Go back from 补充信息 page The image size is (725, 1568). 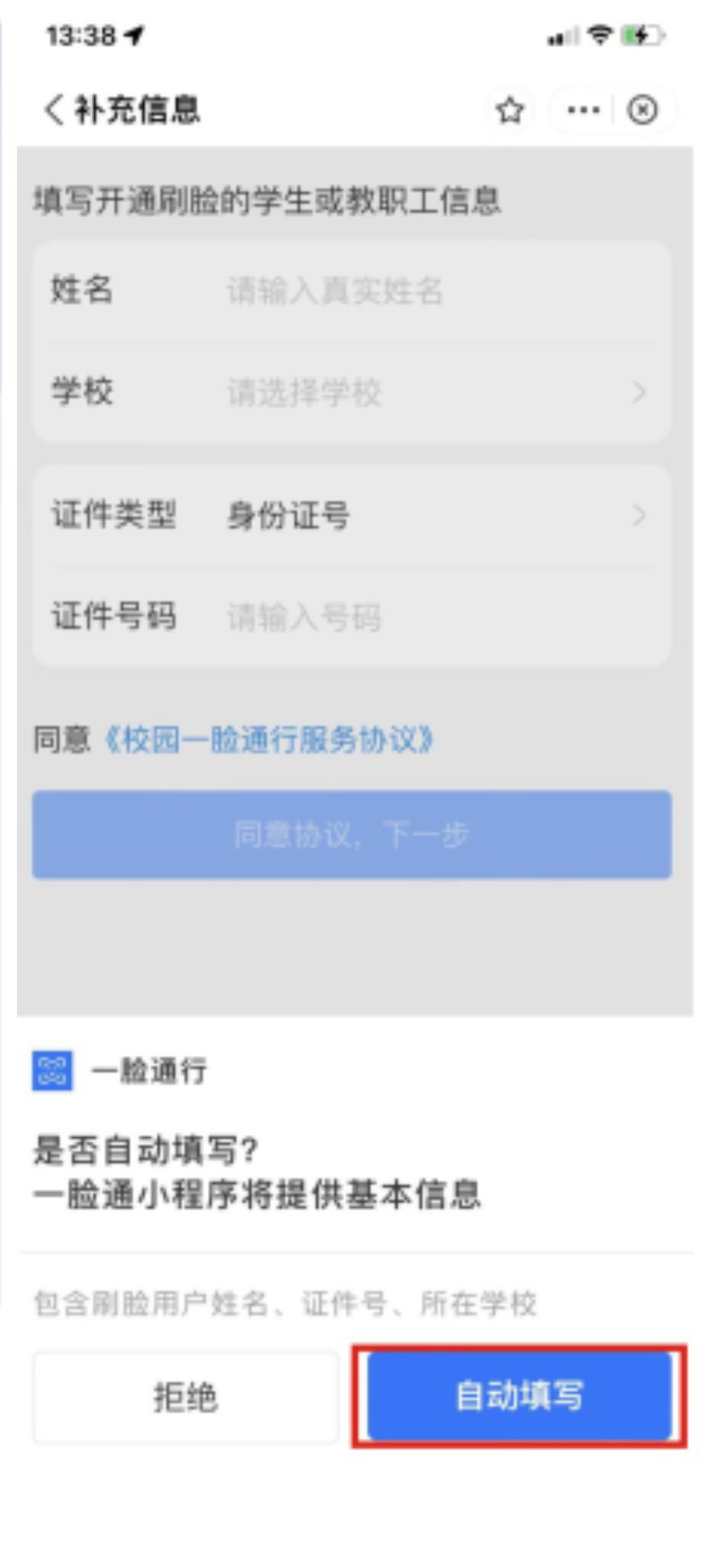pos(54,110)
